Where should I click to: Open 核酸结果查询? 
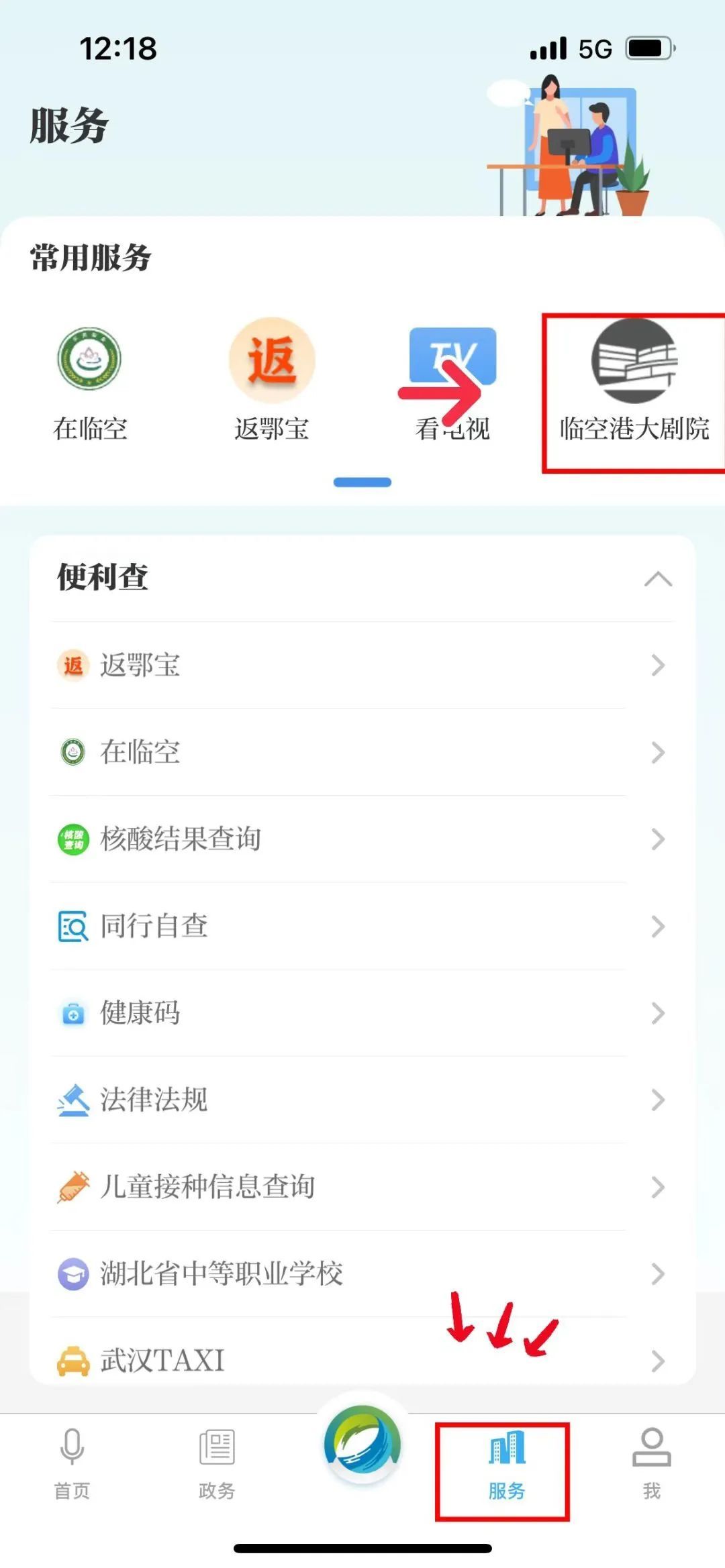click(361, 839)
